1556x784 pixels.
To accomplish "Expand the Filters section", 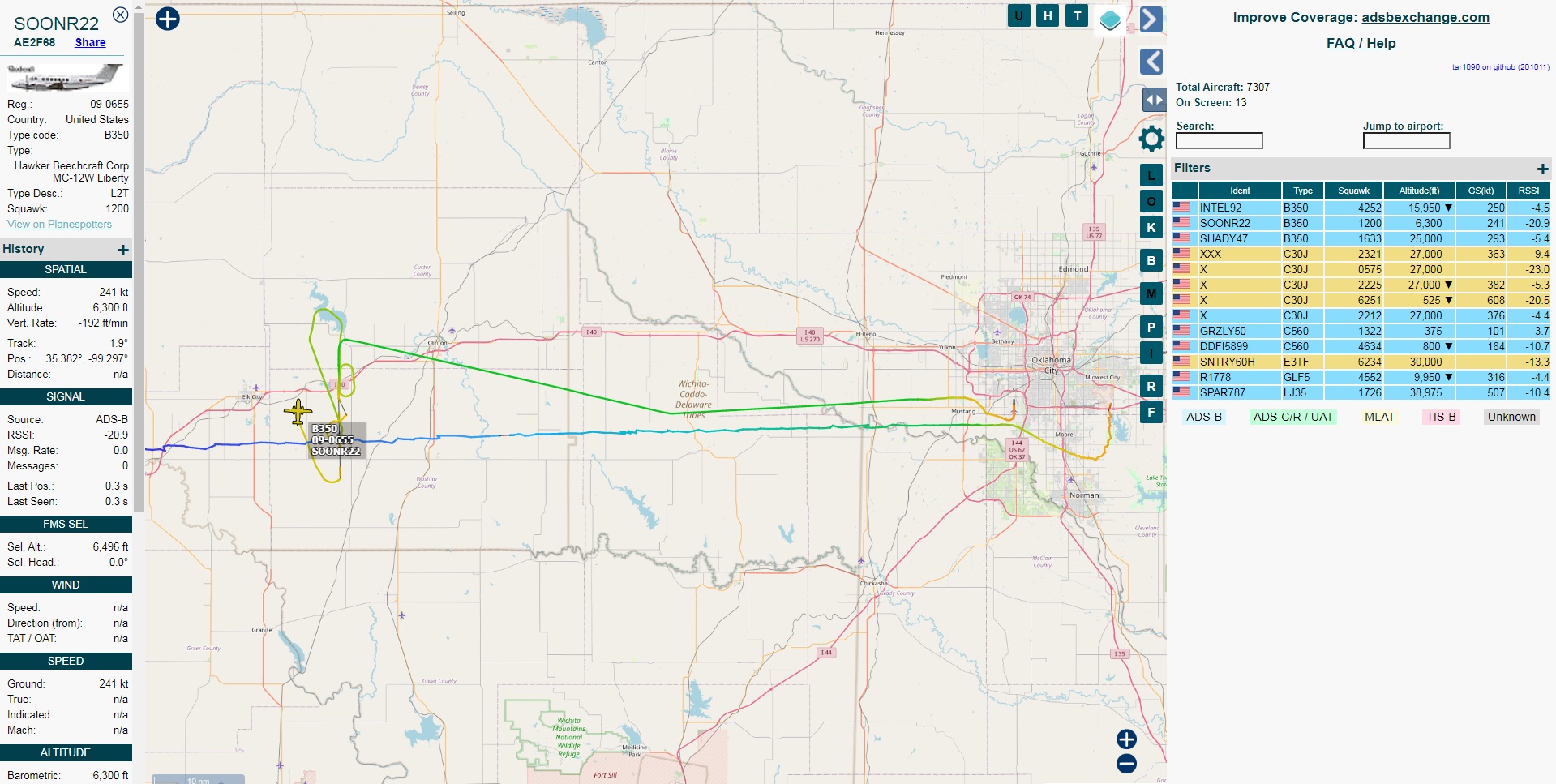I will click(x=1542, y=169).
